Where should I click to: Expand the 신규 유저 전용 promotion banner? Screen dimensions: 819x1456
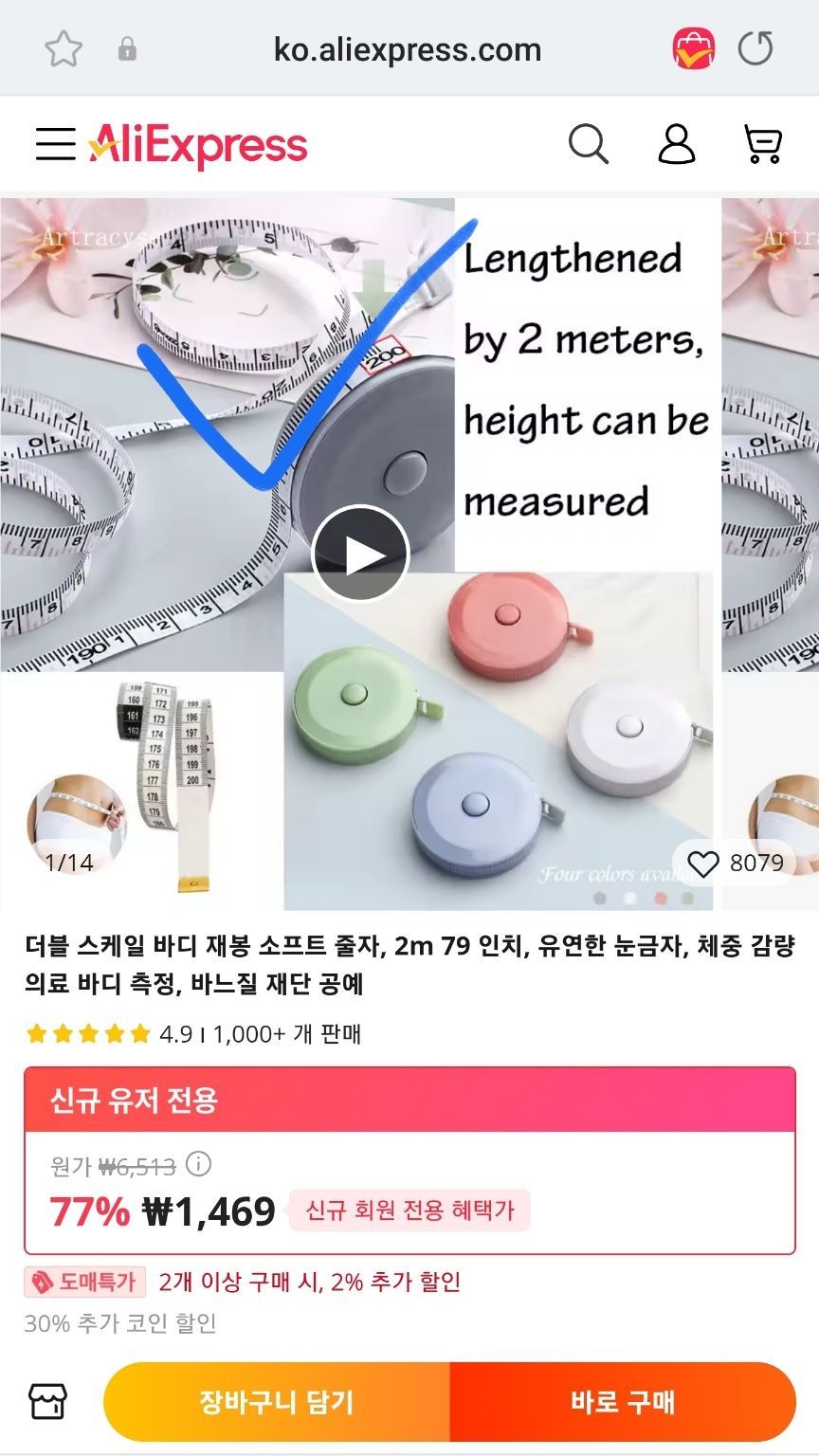point(409,1101)
